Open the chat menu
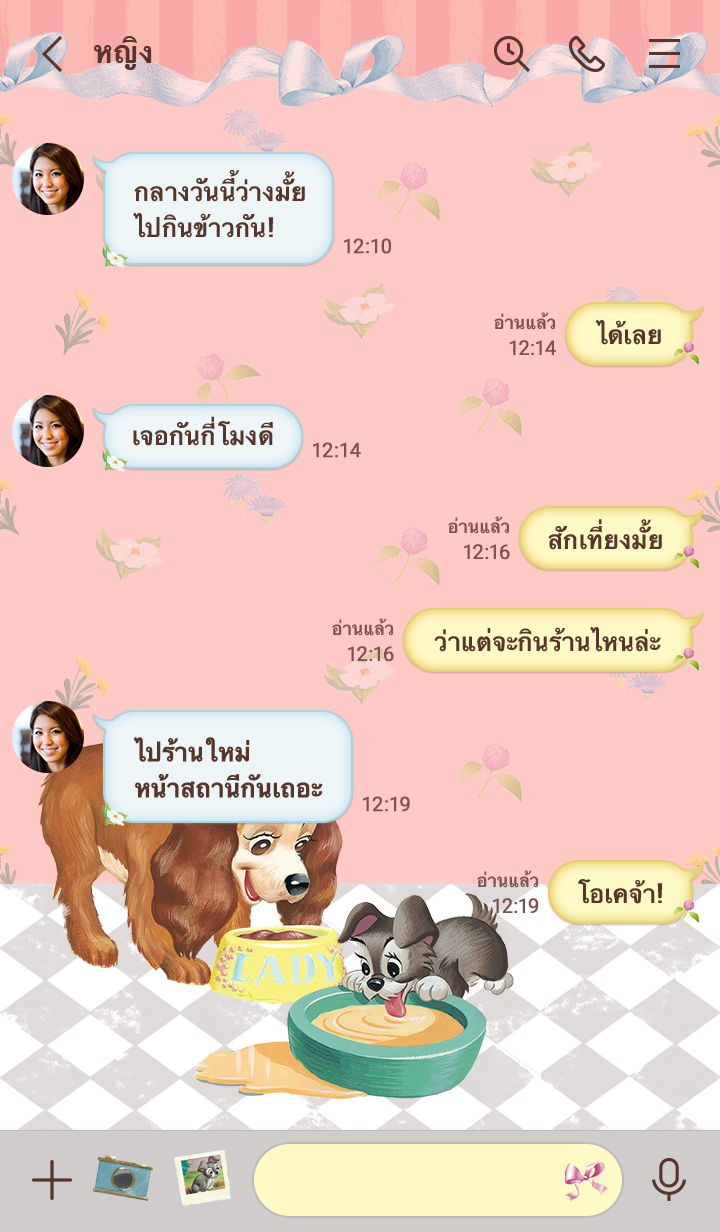This screenshot has width=720, height=1232. [663, 54]
